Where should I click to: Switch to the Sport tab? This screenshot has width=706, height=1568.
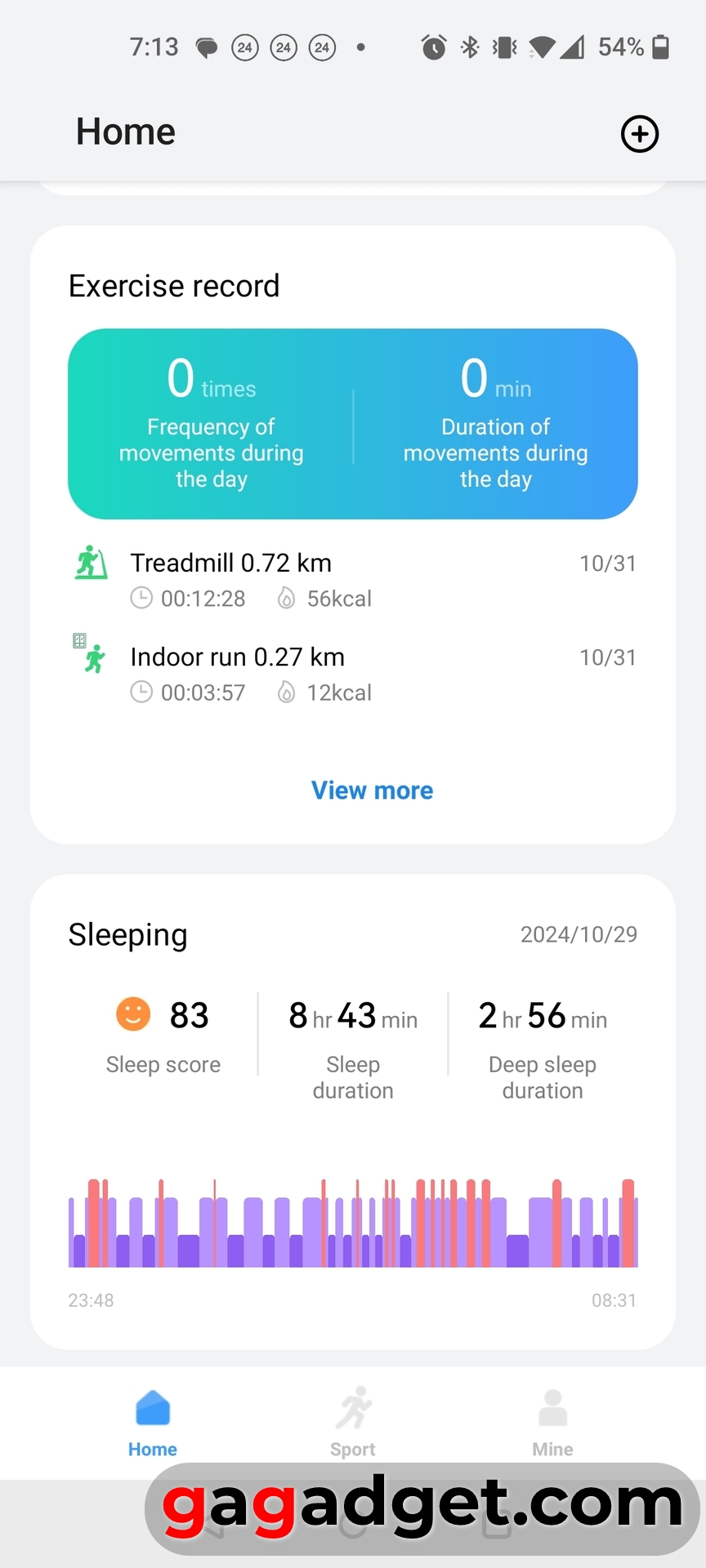click(x=353, y=1422)
